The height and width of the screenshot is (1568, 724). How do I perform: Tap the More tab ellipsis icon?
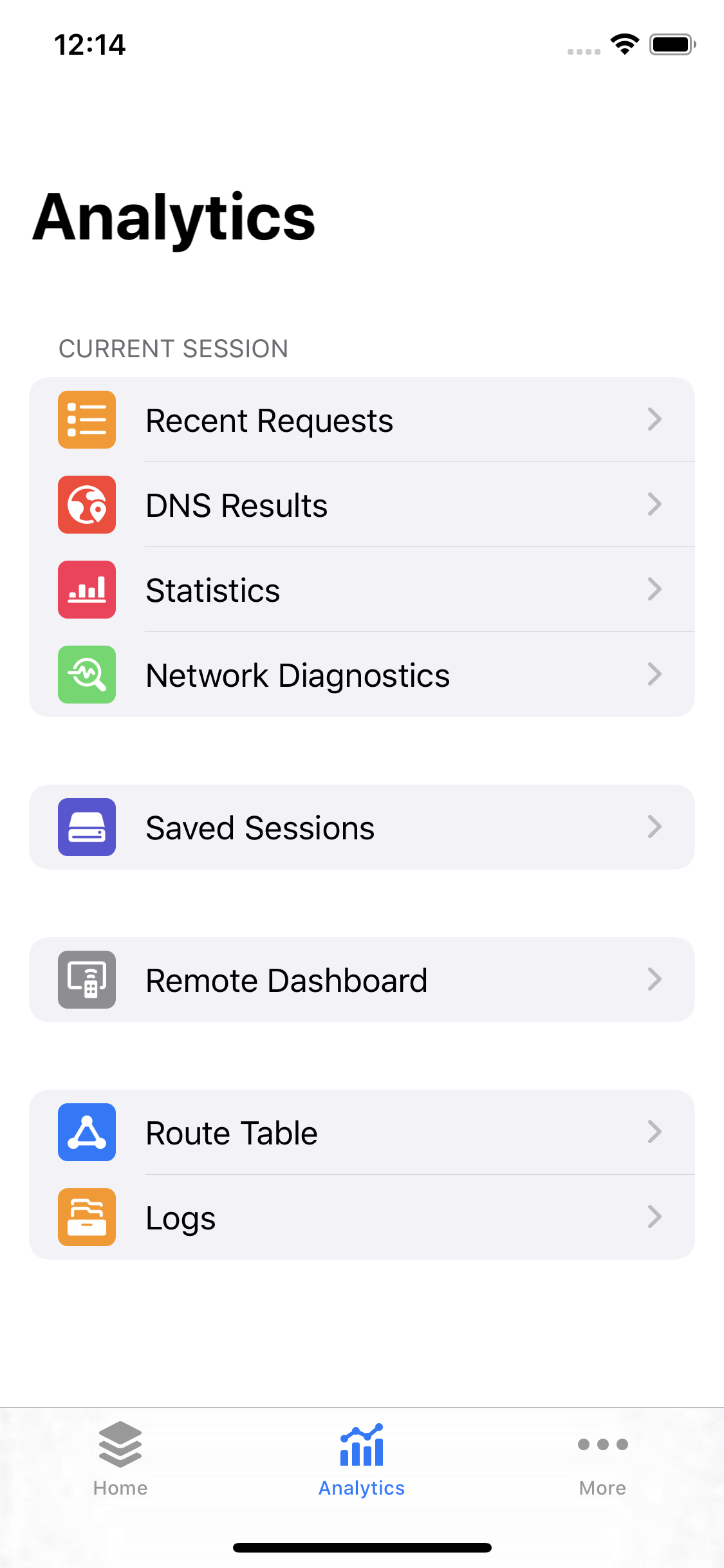pos(602,1444)
